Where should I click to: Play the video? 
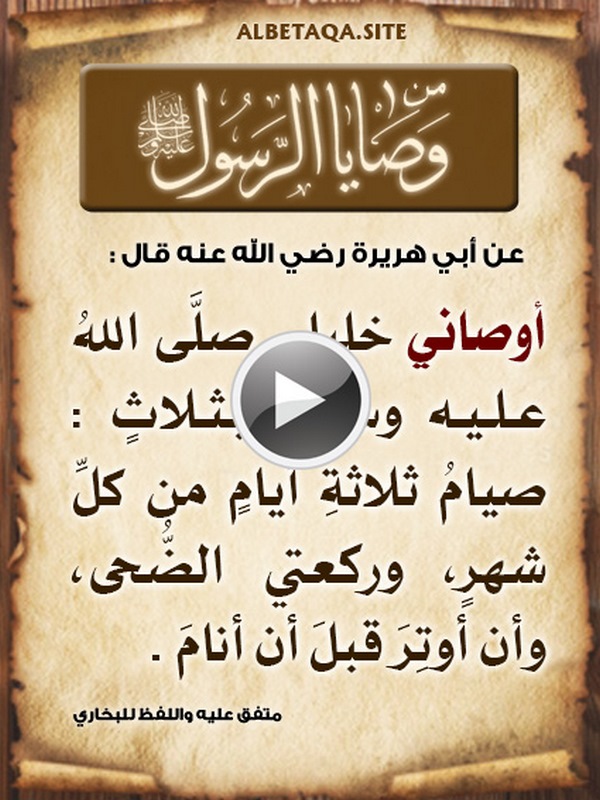(301, 399)
